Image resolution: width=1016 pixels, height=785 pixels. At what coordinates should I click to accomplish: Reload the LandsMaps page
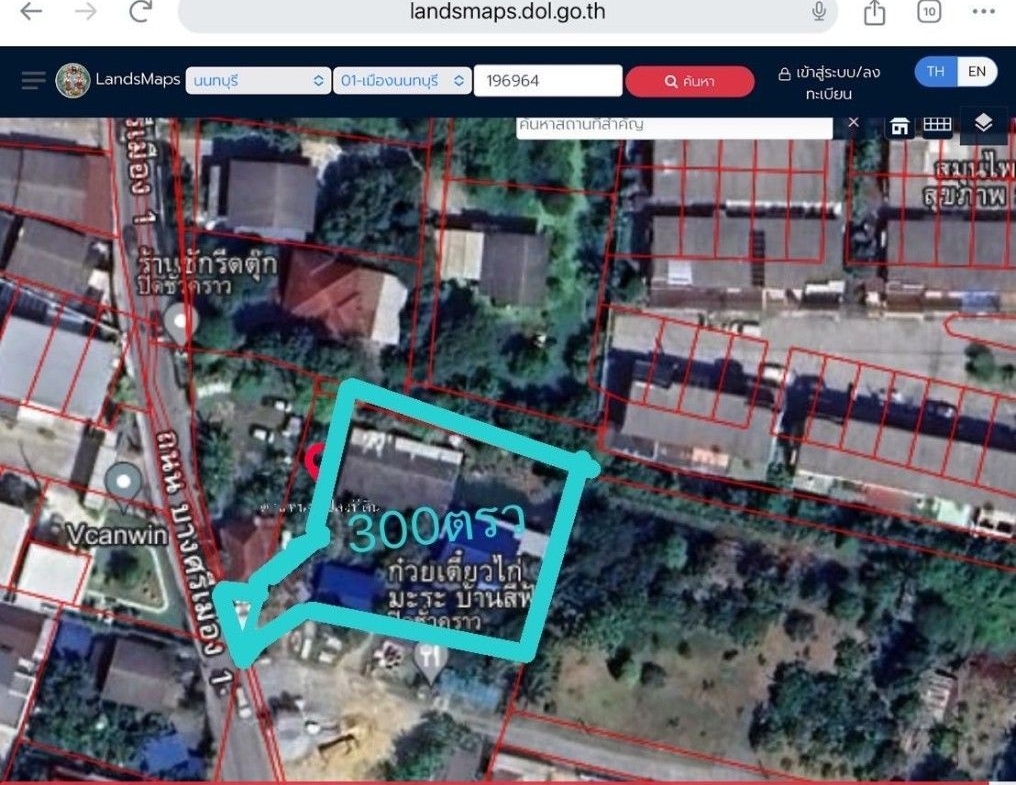[x=141, y=12]
